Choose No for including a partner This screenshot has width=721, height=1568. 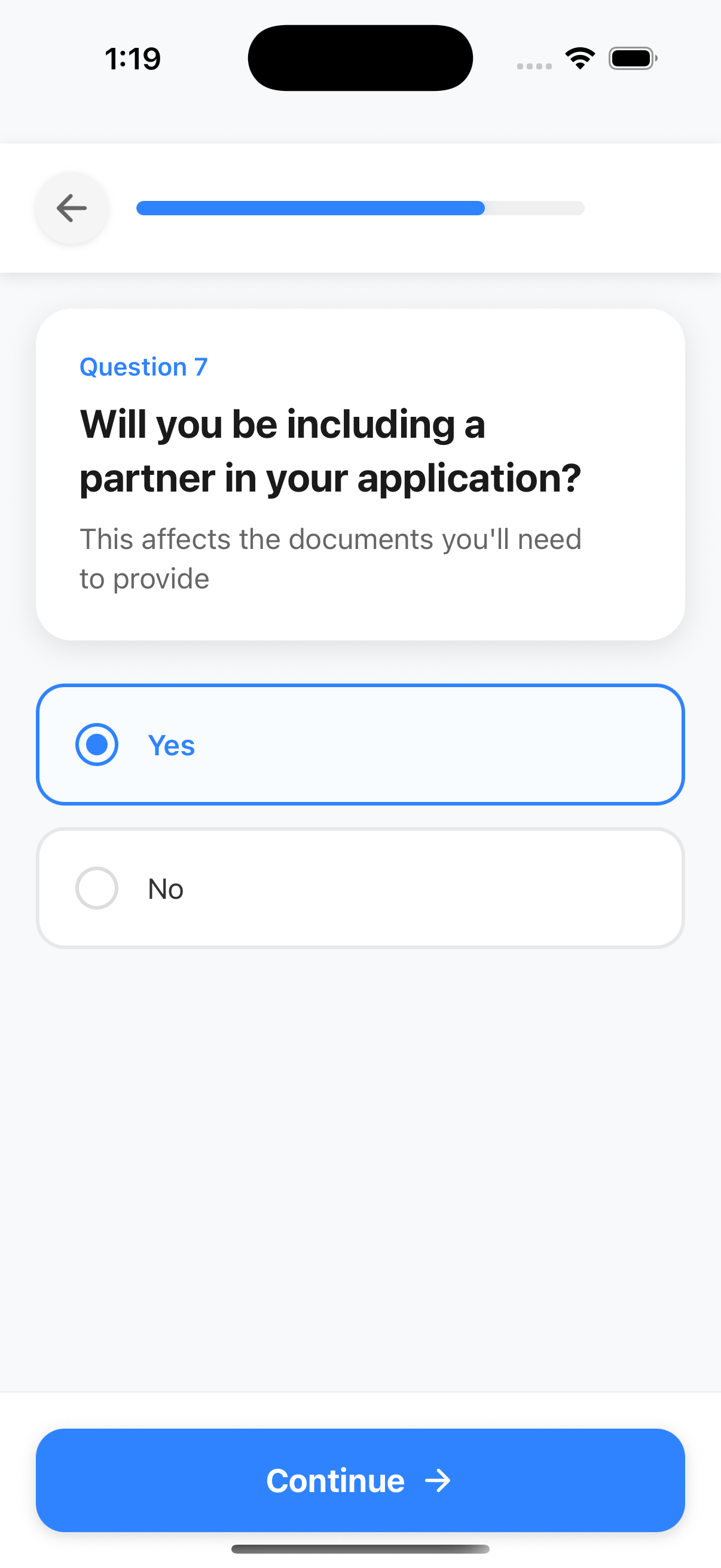coord(359,888)
